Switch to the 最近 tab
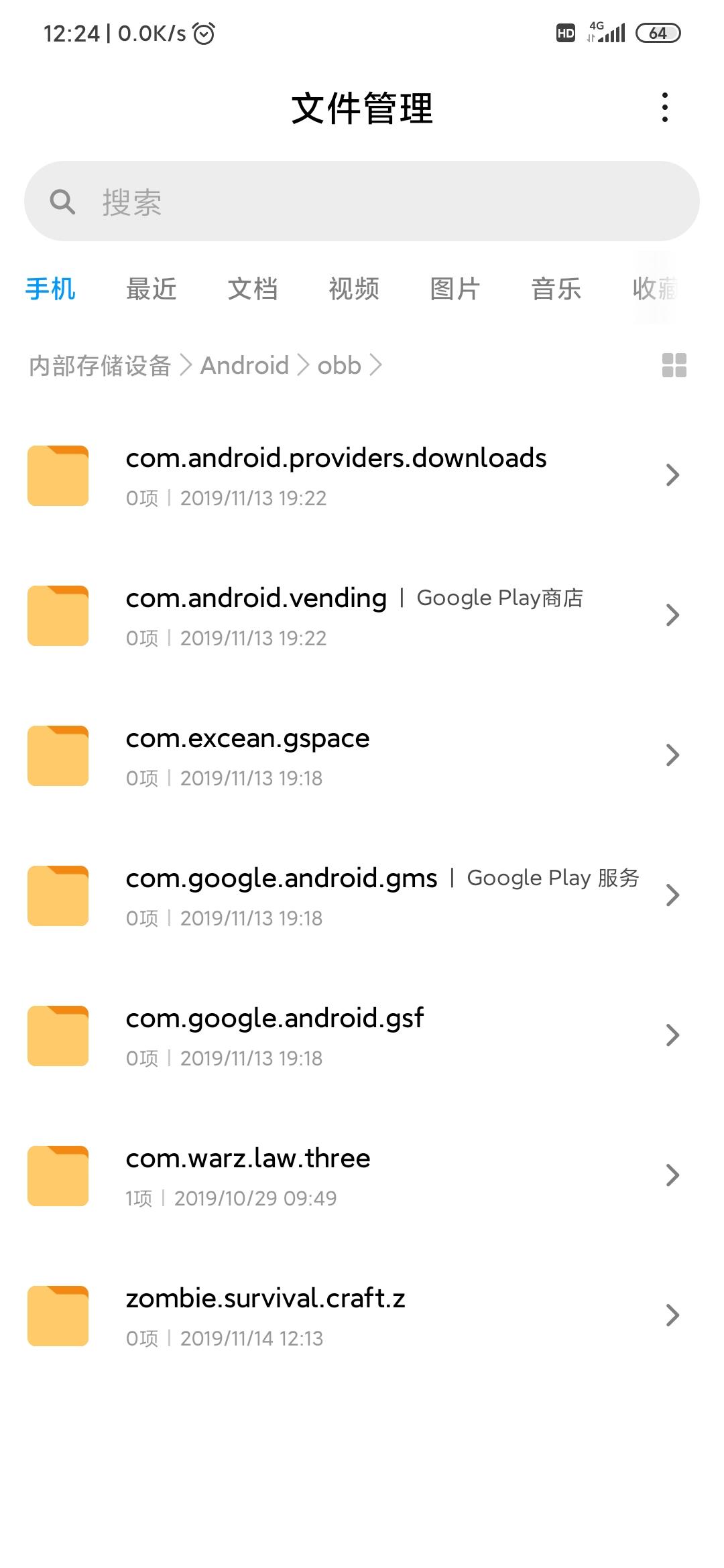 (152, 289)
